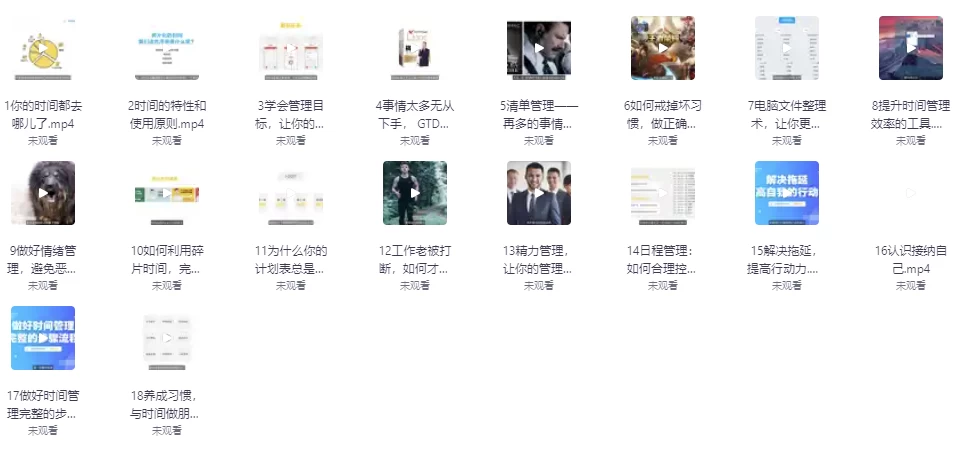Play video 15解决拖延，提高行动力
The image size is (957, 464).
[787, 193]
